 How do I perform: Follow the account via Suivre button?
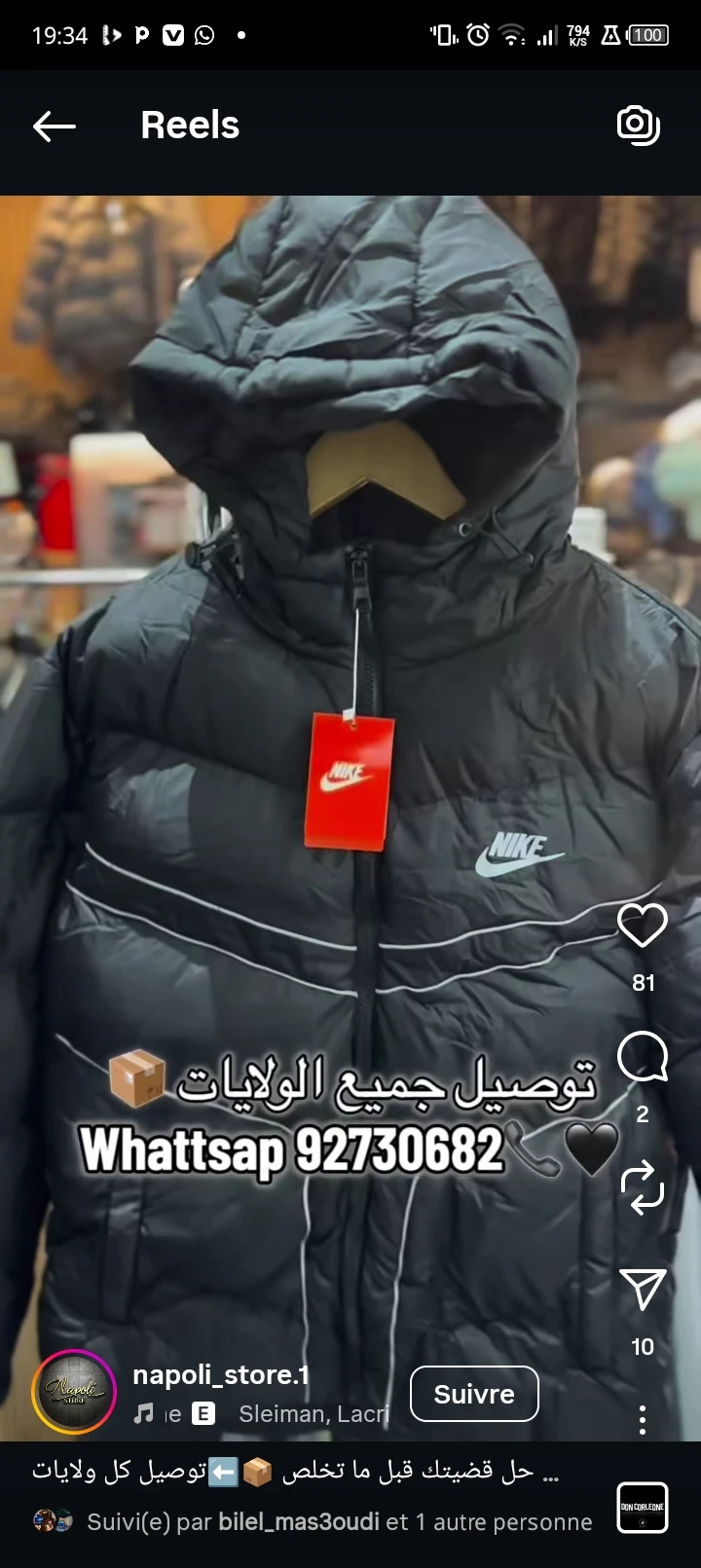pyautogui.click(x=474, y=1394)
